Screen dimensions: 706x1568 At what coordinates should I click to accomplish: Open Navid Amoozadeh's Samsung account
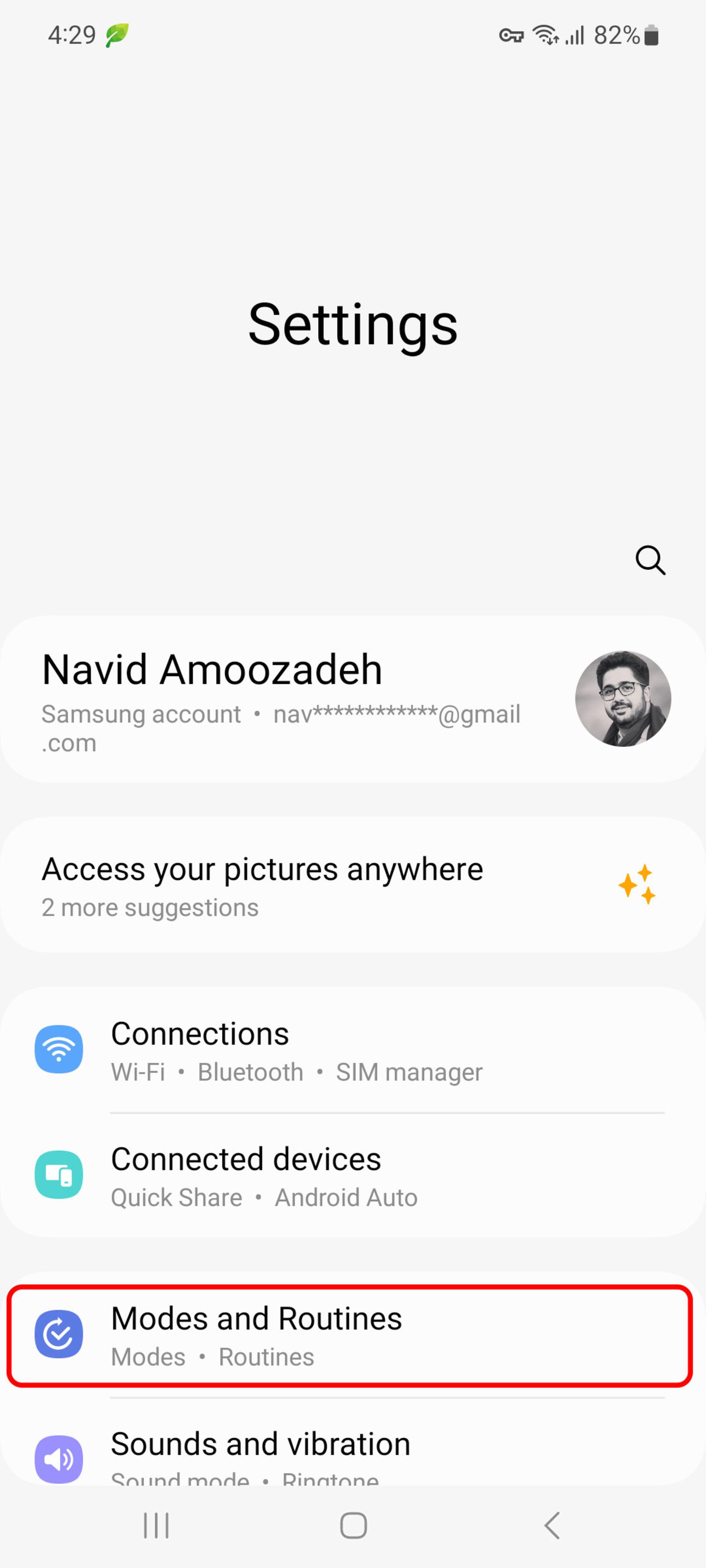(353, 699)
